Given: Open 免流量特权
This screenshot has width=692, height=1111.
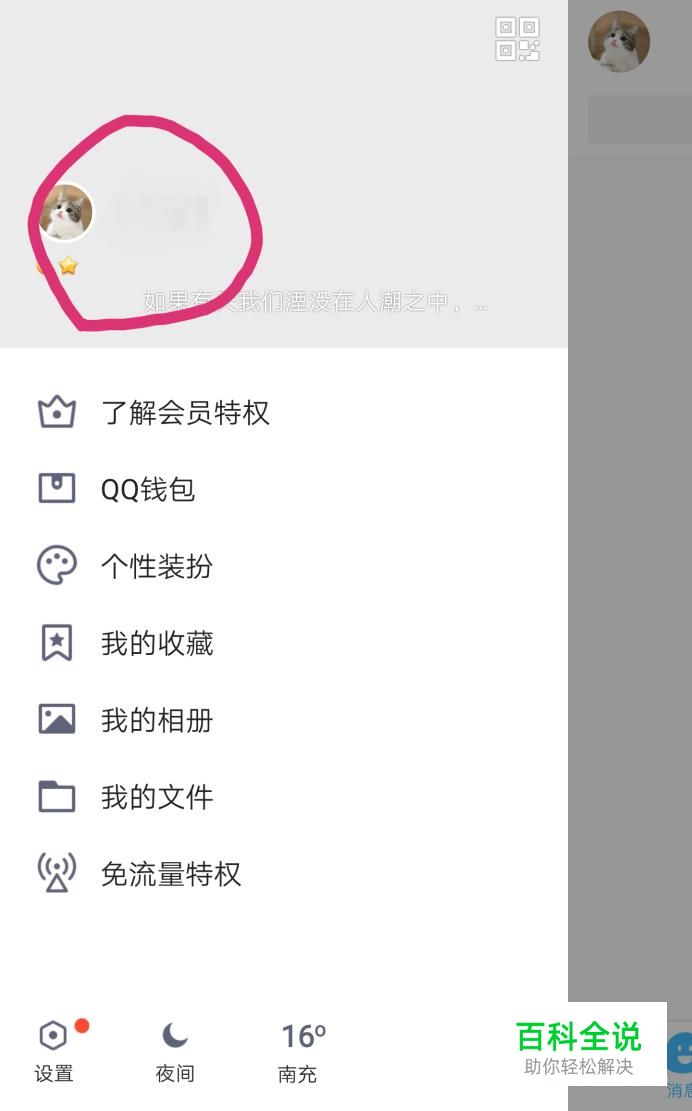Looking at the screenshot, I should pyautogui.click(x=171, y=874).
